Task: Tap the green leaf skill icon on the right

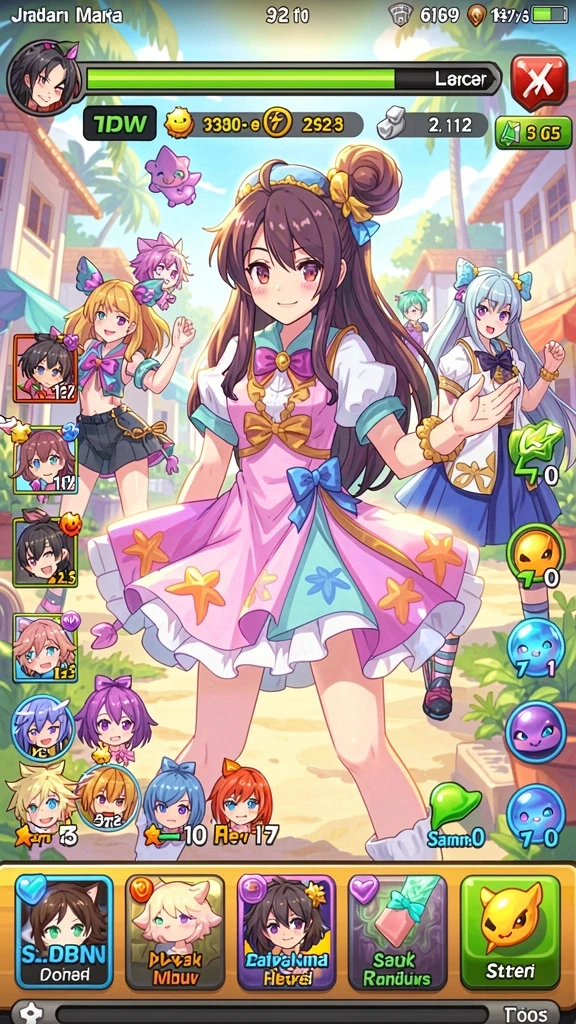Action: [535, 450]
